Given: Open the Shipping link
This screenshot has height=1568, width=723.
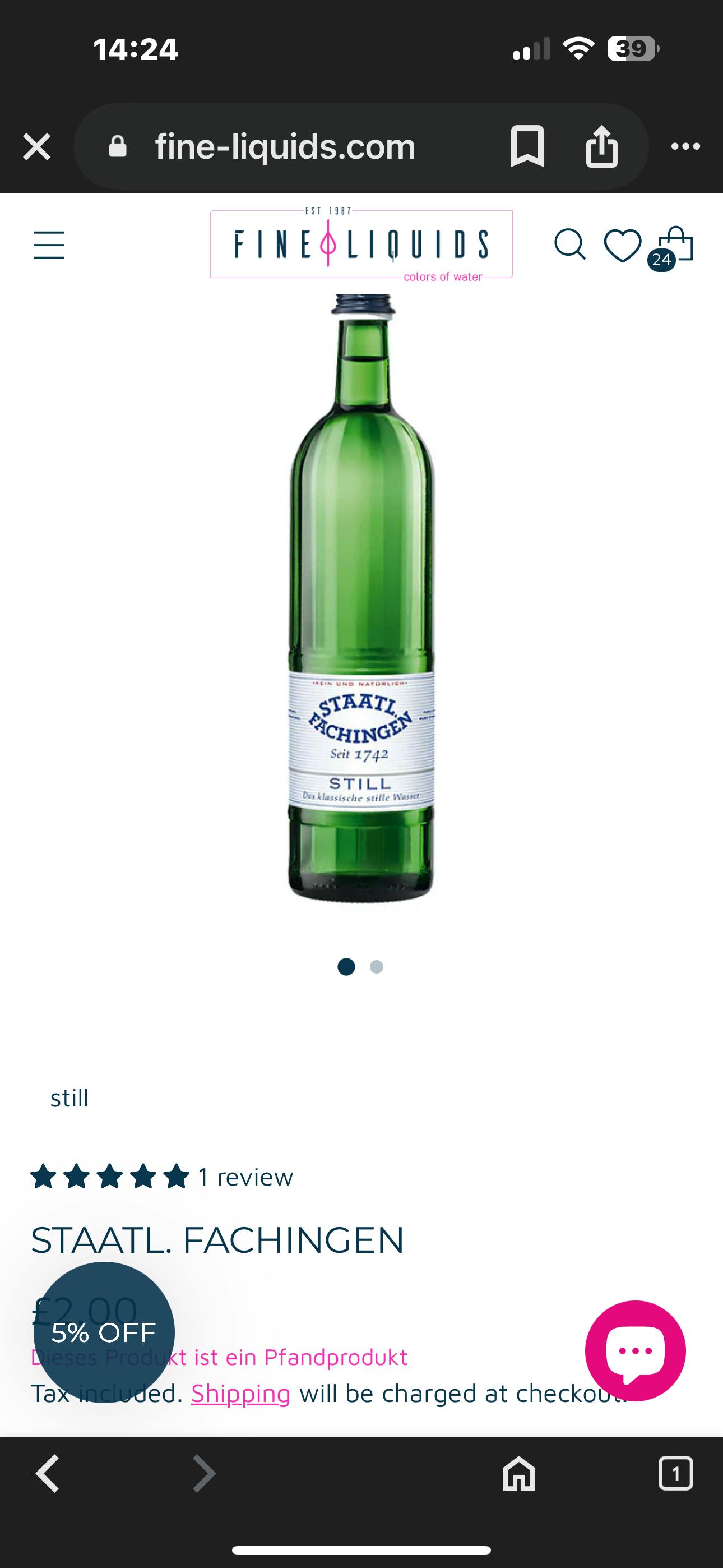Looking at the screenshot, I should point(240,1393).
